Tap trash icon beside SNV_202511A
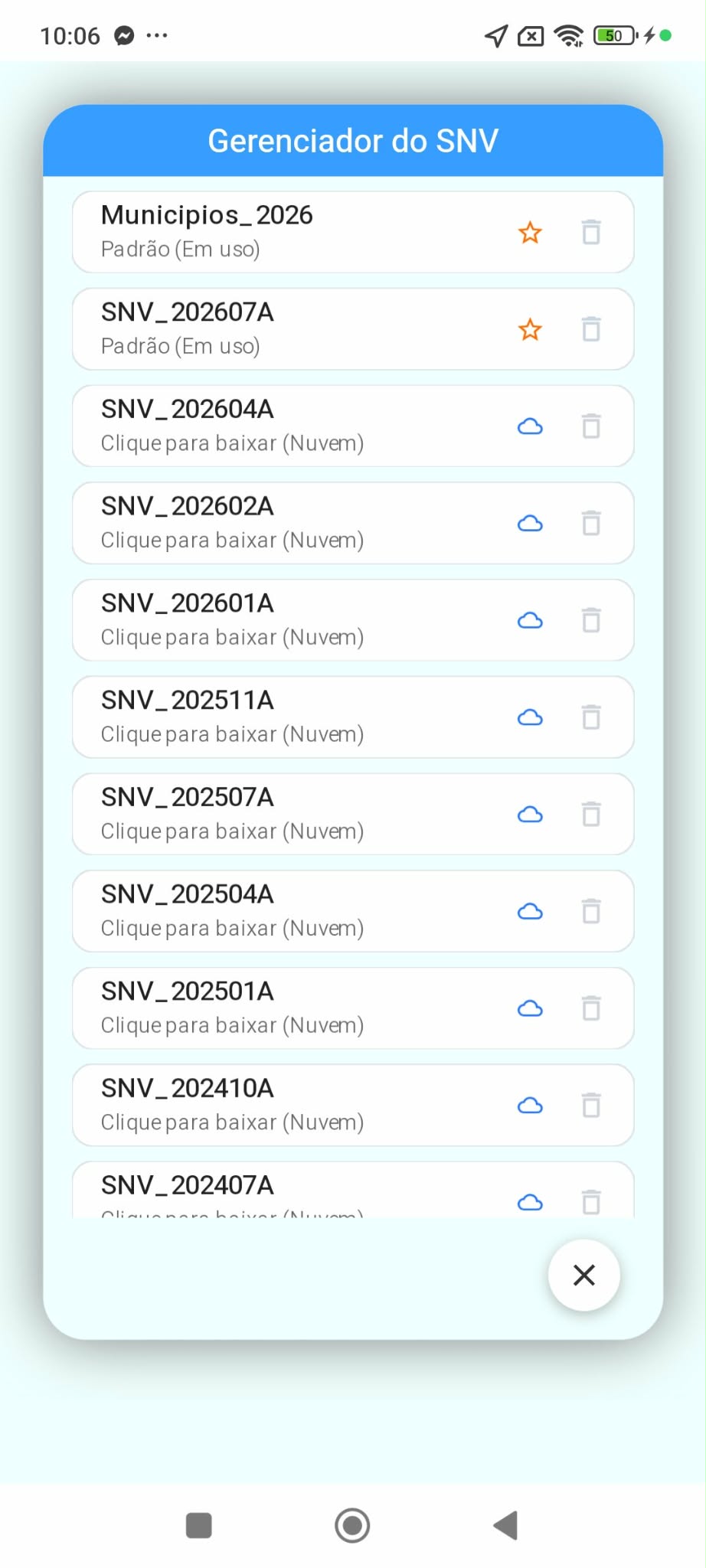Image resolution: width=706 pixels, height=1568 pixels. click(x=591, y=717)
